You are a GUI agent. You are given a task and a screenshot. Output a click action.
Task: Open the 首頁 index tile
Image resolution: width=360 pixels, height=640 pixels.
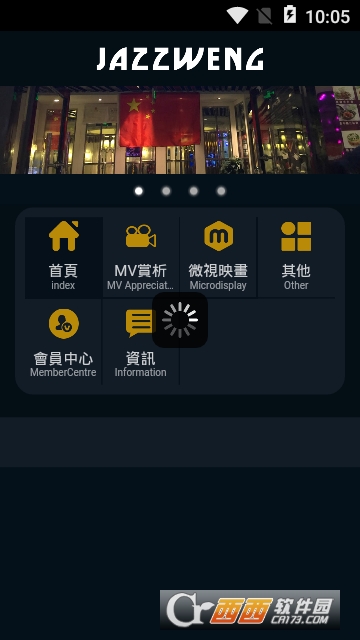[x=64, y=257]
